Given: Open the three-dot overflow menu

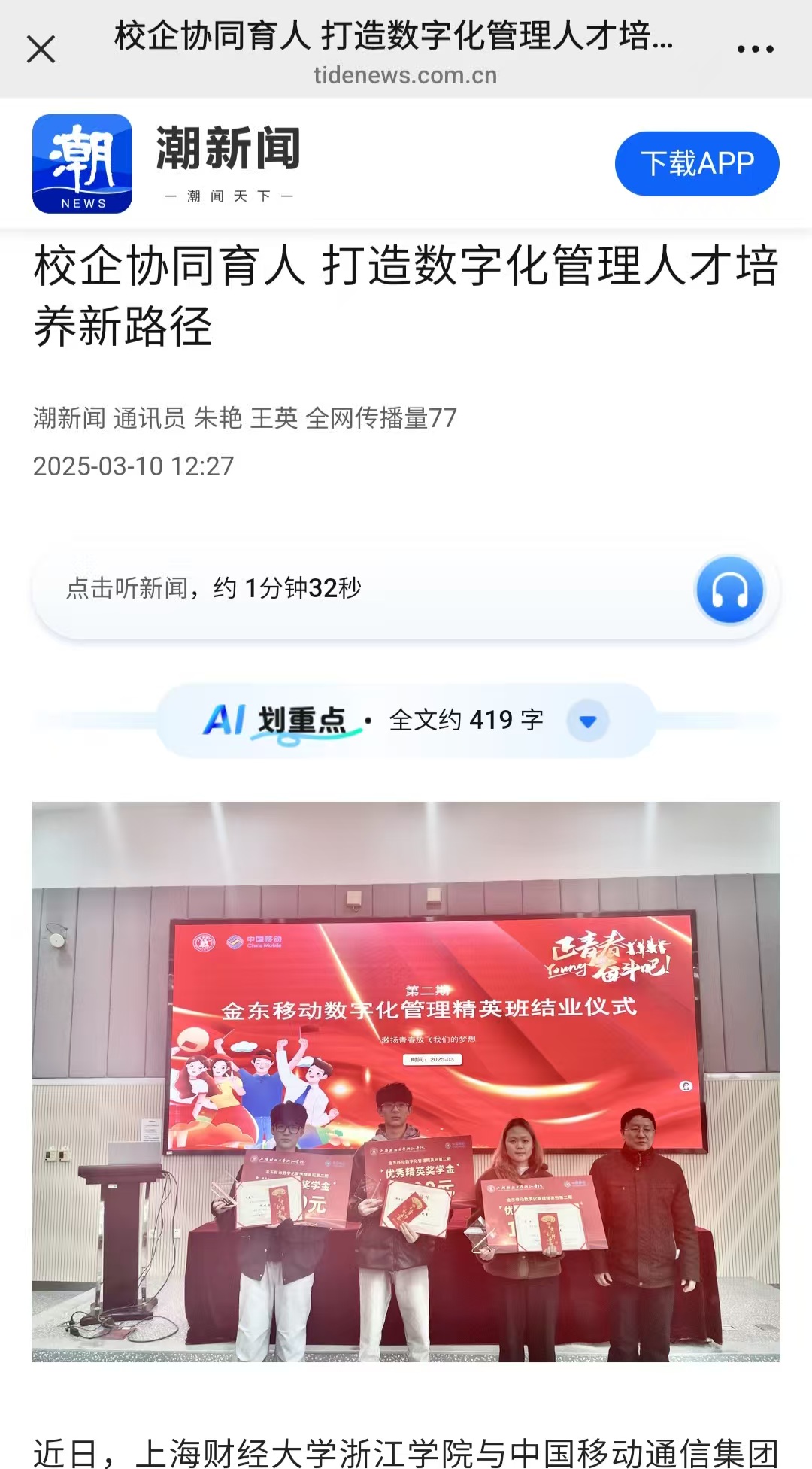Looking at the screenshot, I should click(755, 50).
